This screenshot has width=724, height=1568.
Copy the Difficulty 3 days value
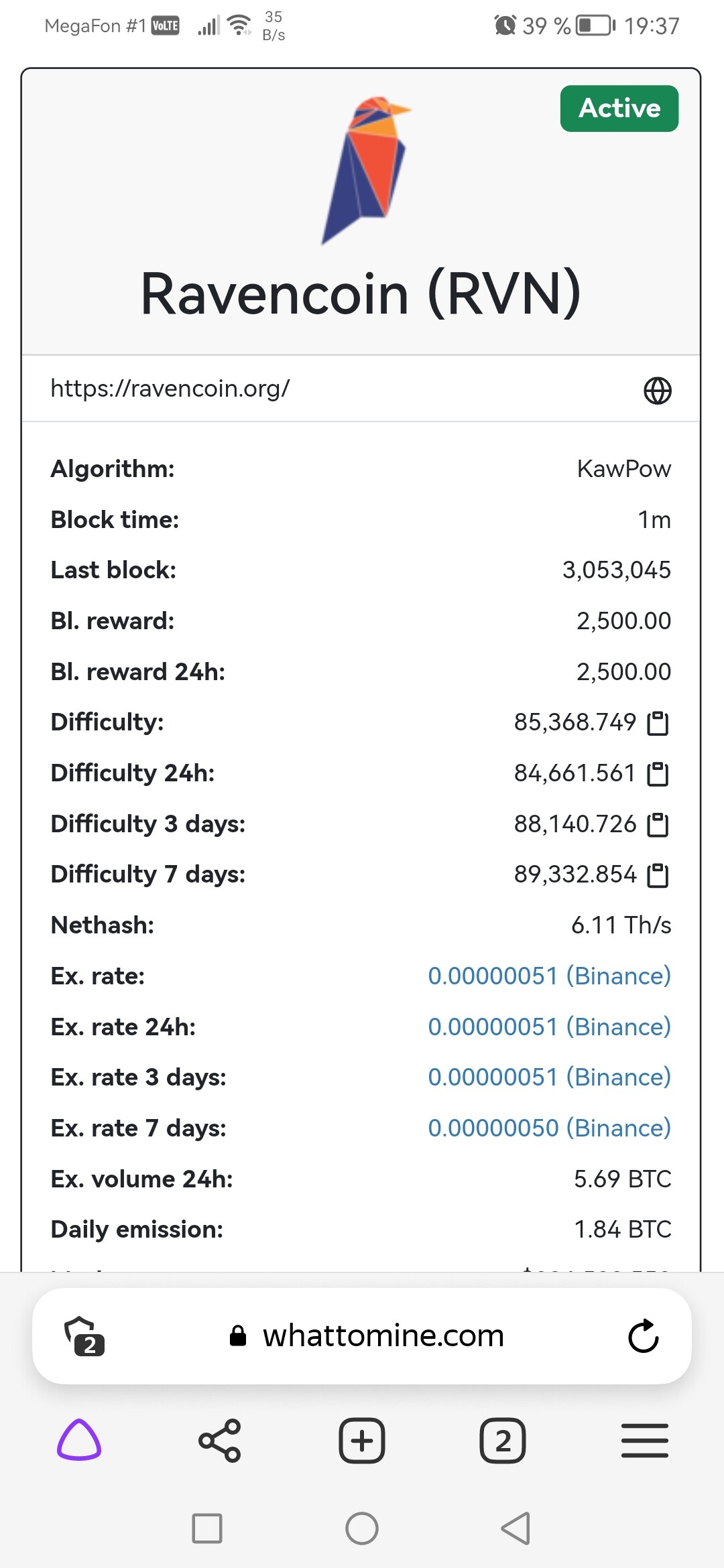click(x=658, y=824)
